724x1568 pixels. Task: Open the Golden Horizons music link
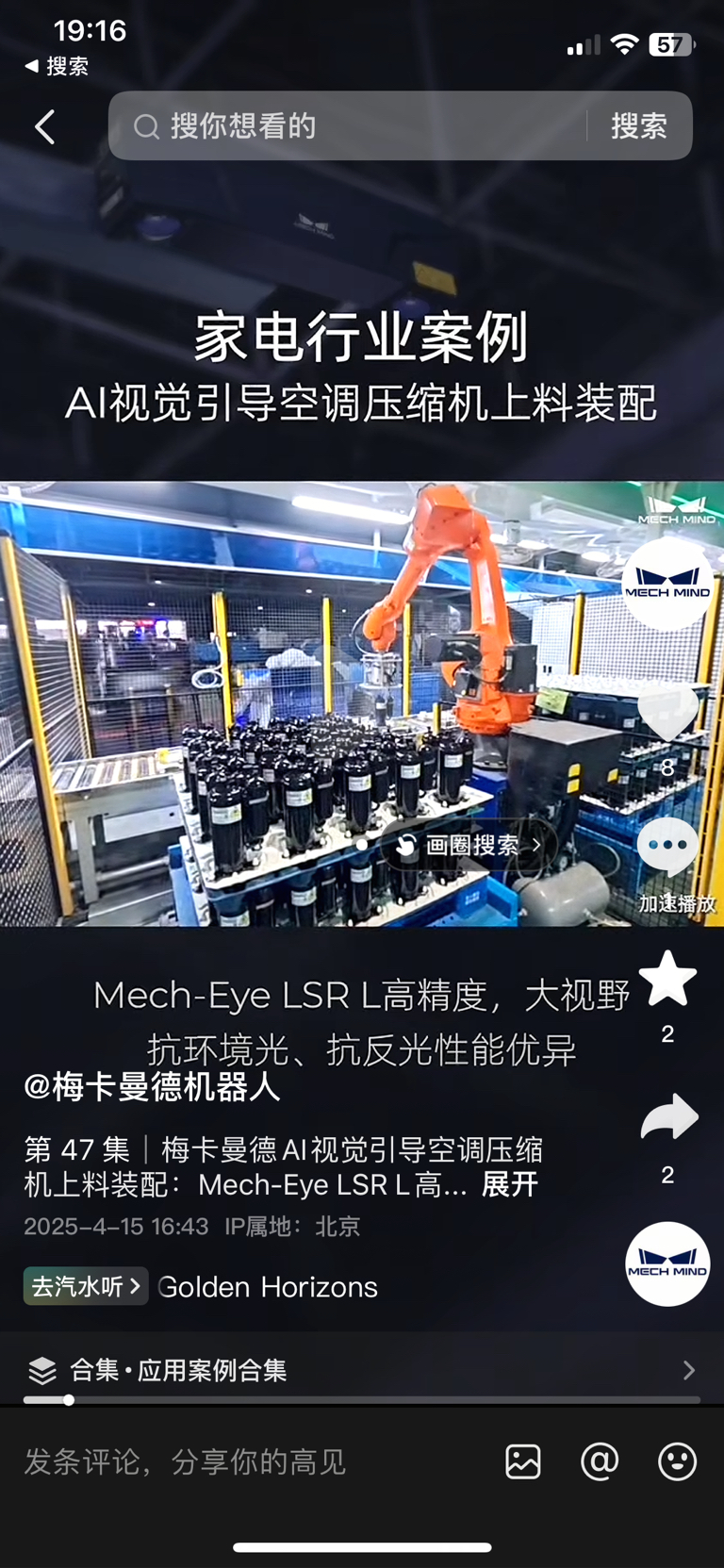click(267, 1286)
